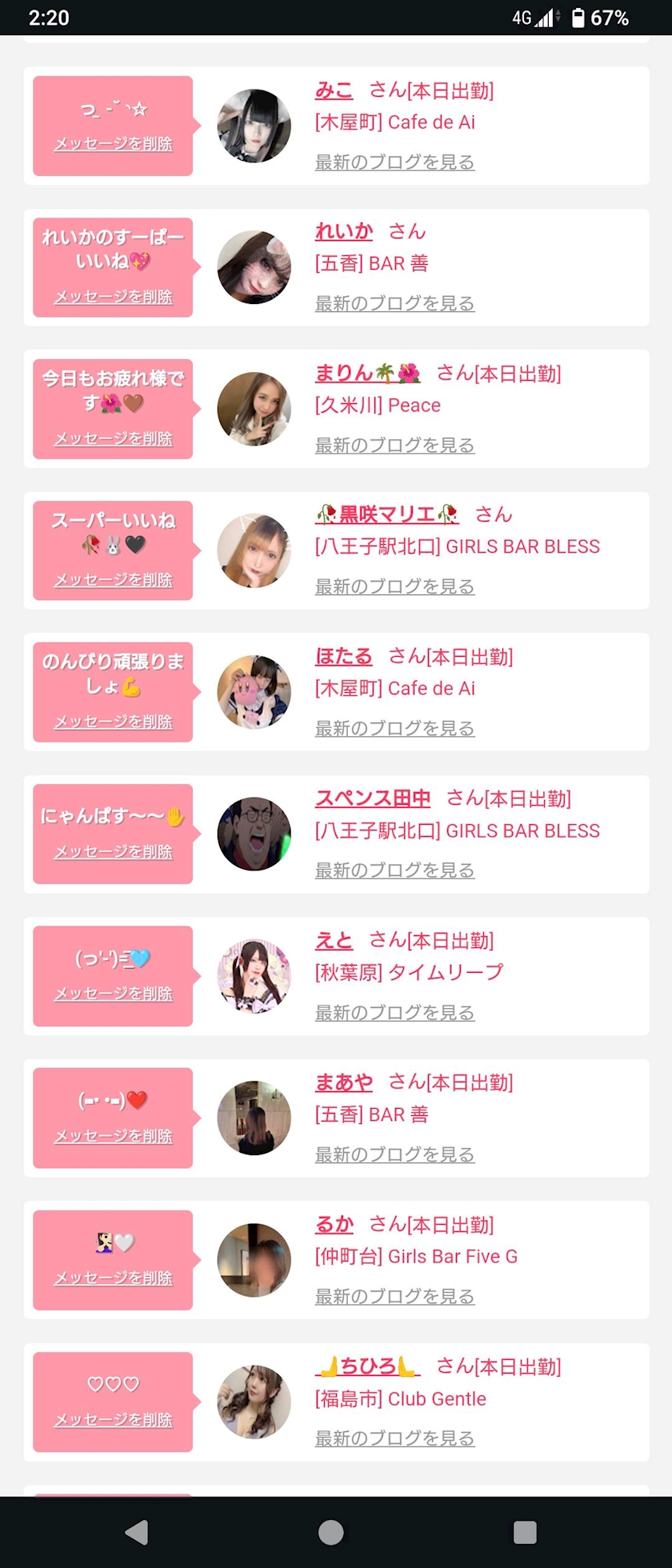Open れいか's profile photo

254,267
